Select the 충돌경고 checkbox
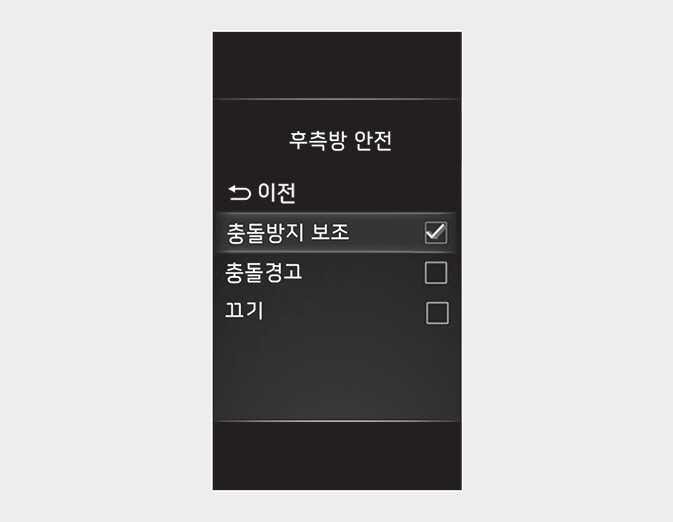 click(x=435, y=272)
